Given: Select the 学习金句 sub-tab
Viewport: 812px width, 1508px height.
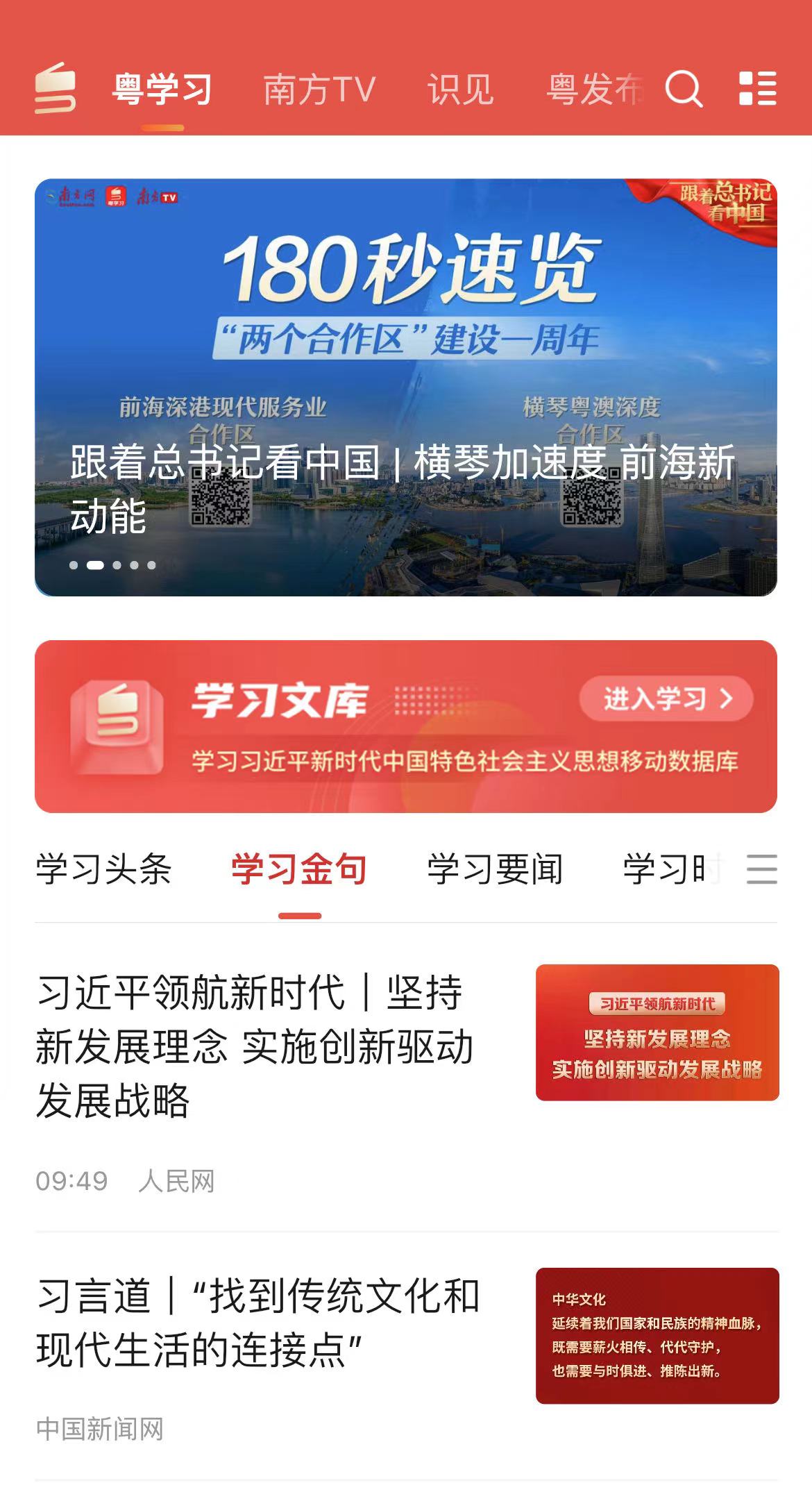Looking at the screenshot, I should click(299, 870).
